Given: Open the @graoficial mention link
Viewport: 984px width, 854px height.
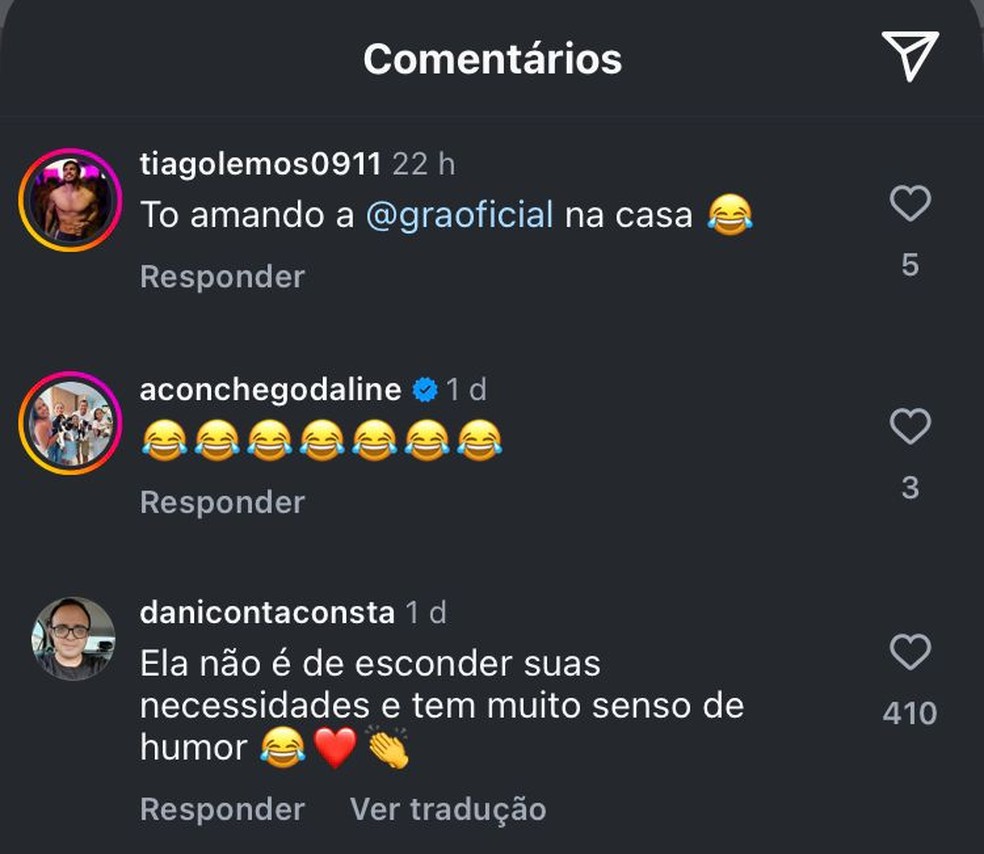Looking at the screenshot, I should coord(459,214).
